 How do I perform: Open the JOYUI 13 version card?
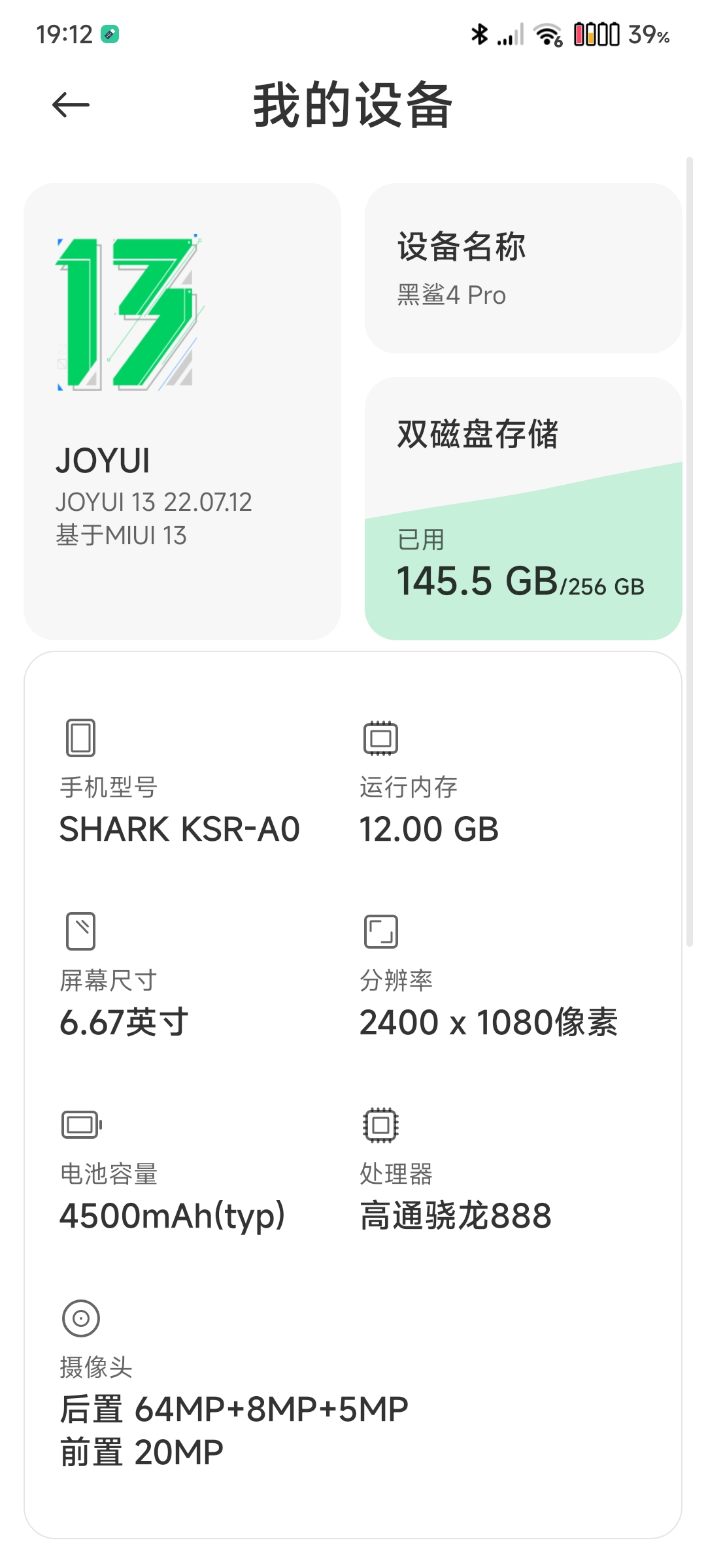point(182,412)
